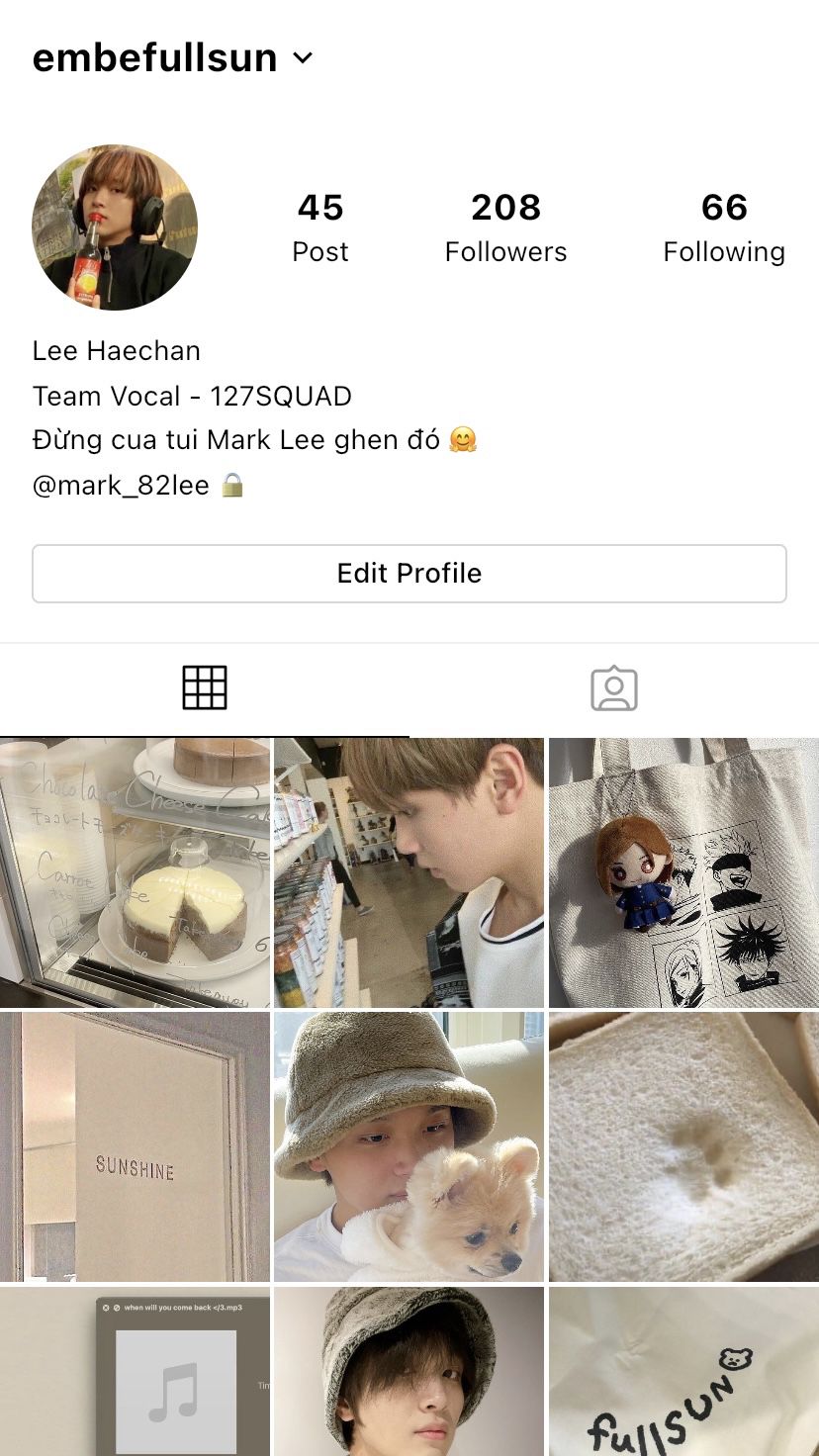Open the mp3 music file post
Image resolution: width=819 pixels, height=1456 pixels.
135,1373
